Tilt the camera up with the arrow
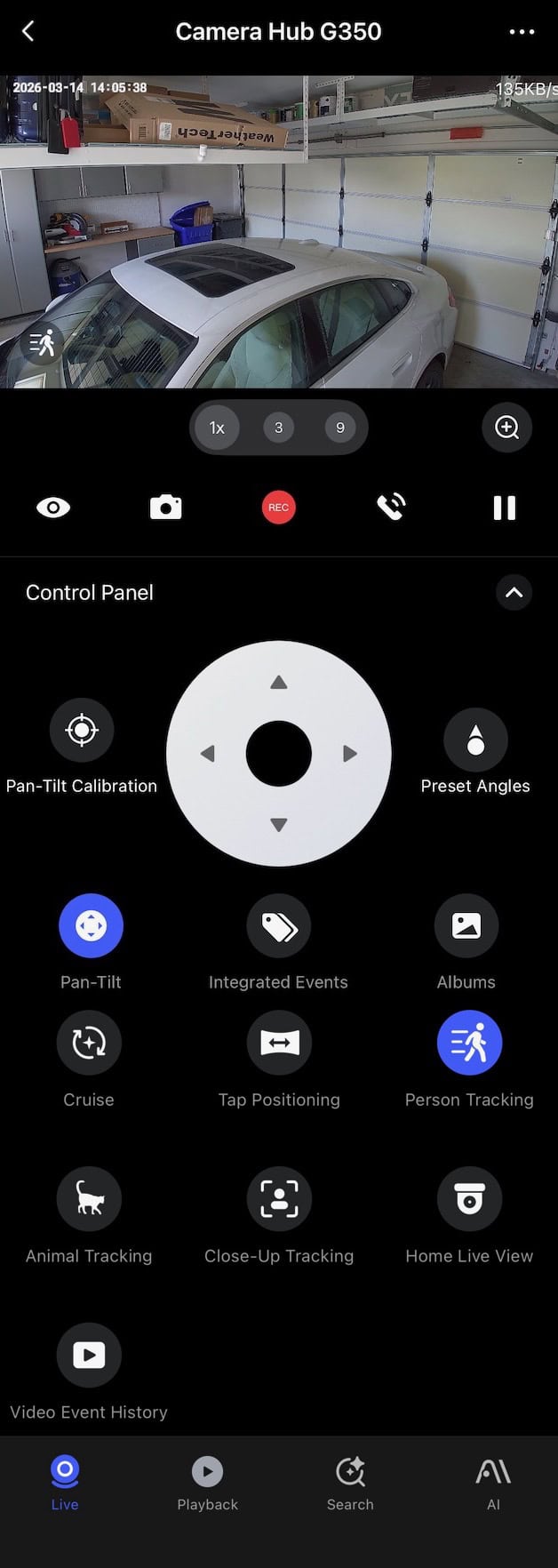 [x=278, y=683]
